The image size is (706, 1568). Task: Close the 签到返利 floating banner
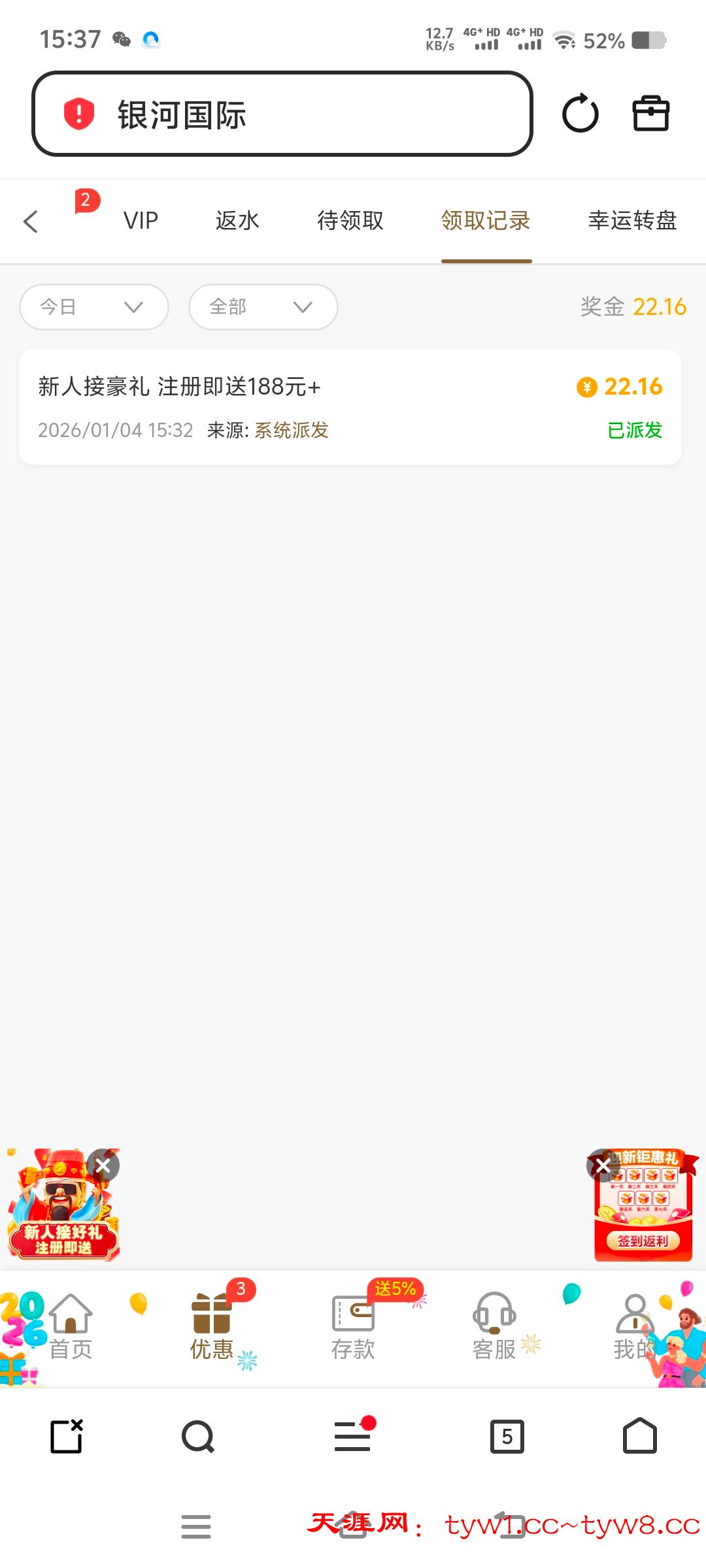(x=603, y=1166)
